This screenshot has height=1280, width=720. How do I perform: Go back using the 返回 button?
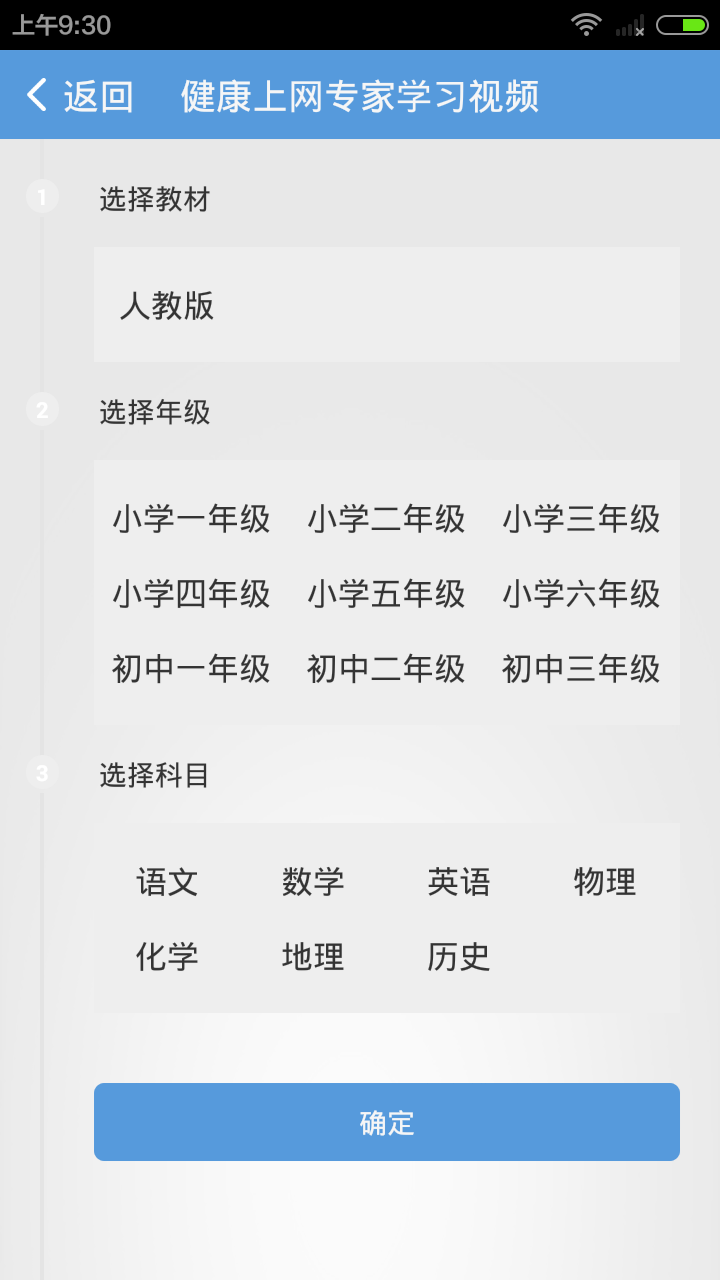[80, 96]
